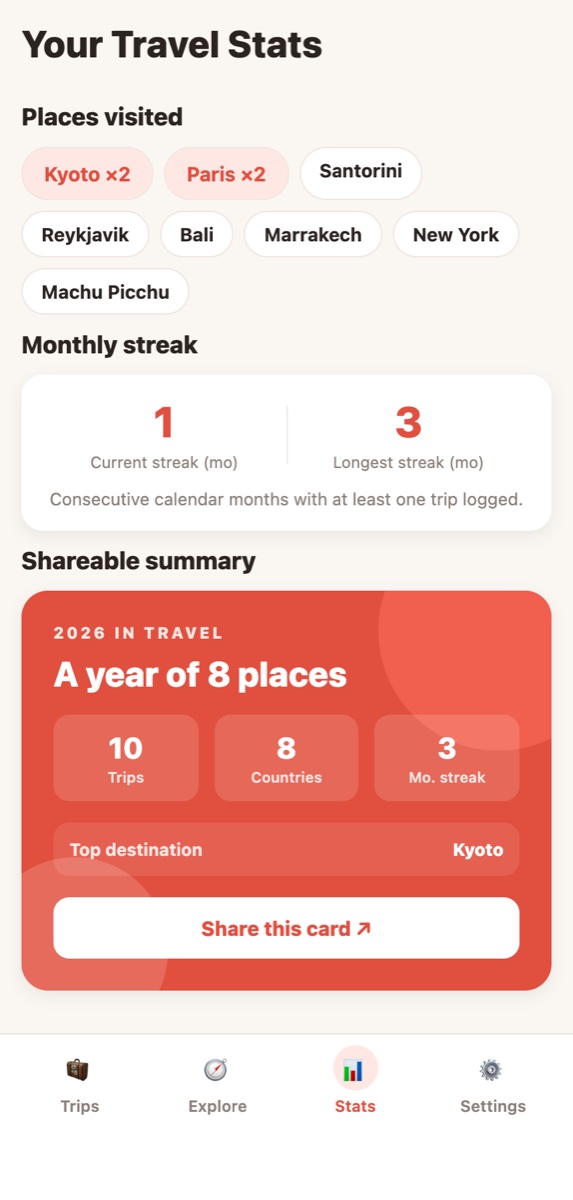
Task: Select the Marrakech chip
Action: [313, 235]
